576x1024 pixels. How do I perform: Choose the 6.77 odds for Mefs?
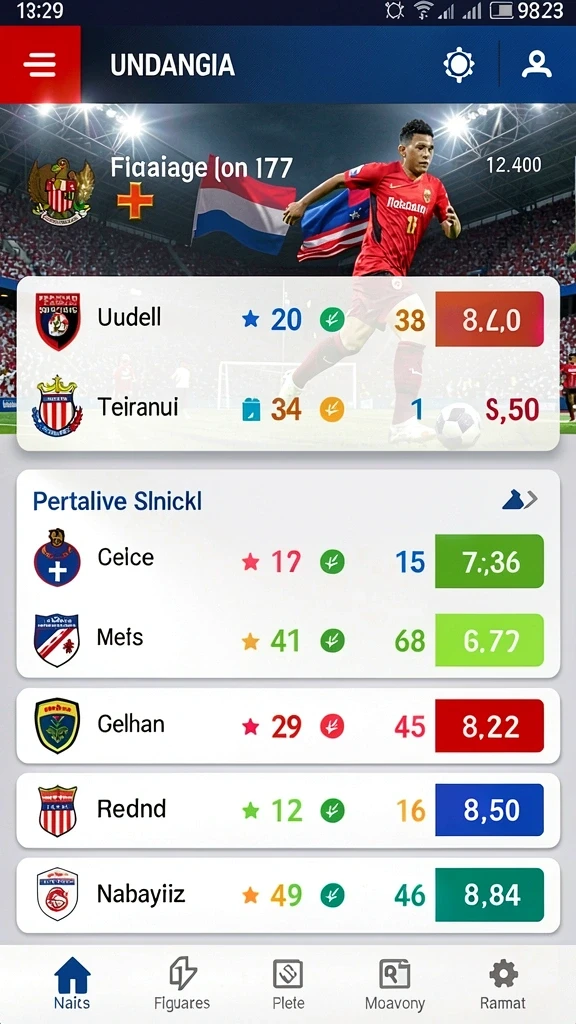point(489,640)
